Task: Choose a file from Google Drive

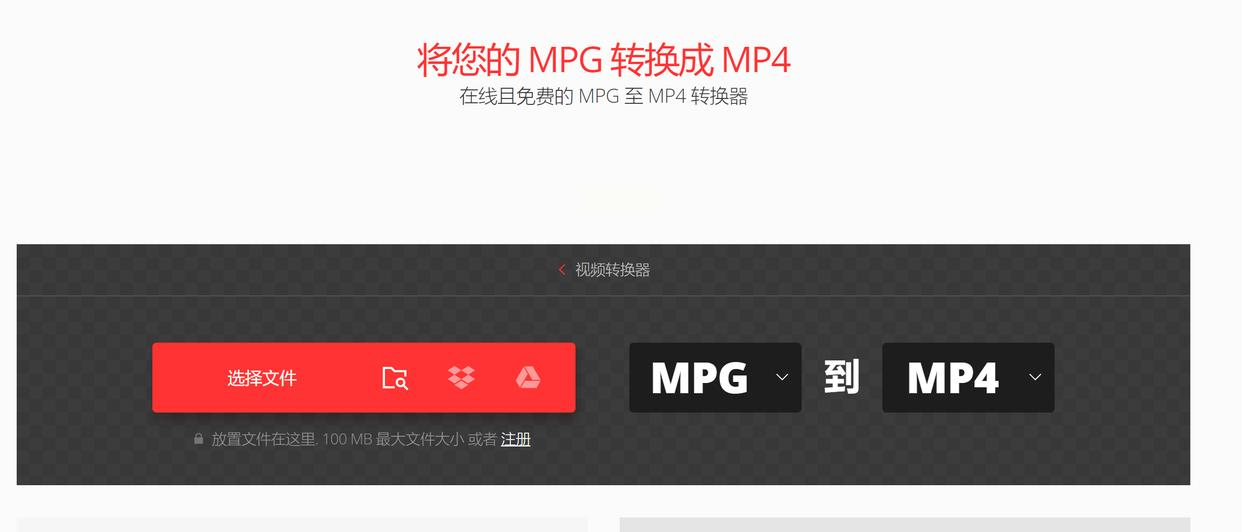Action: point(528,378)
